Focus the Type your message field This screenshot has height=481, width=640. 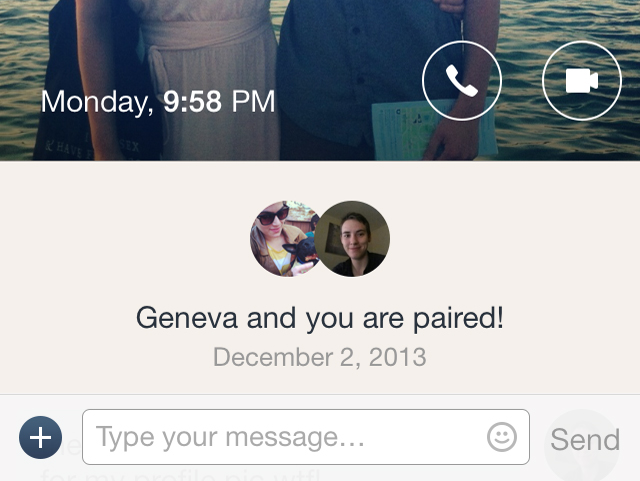285,437
